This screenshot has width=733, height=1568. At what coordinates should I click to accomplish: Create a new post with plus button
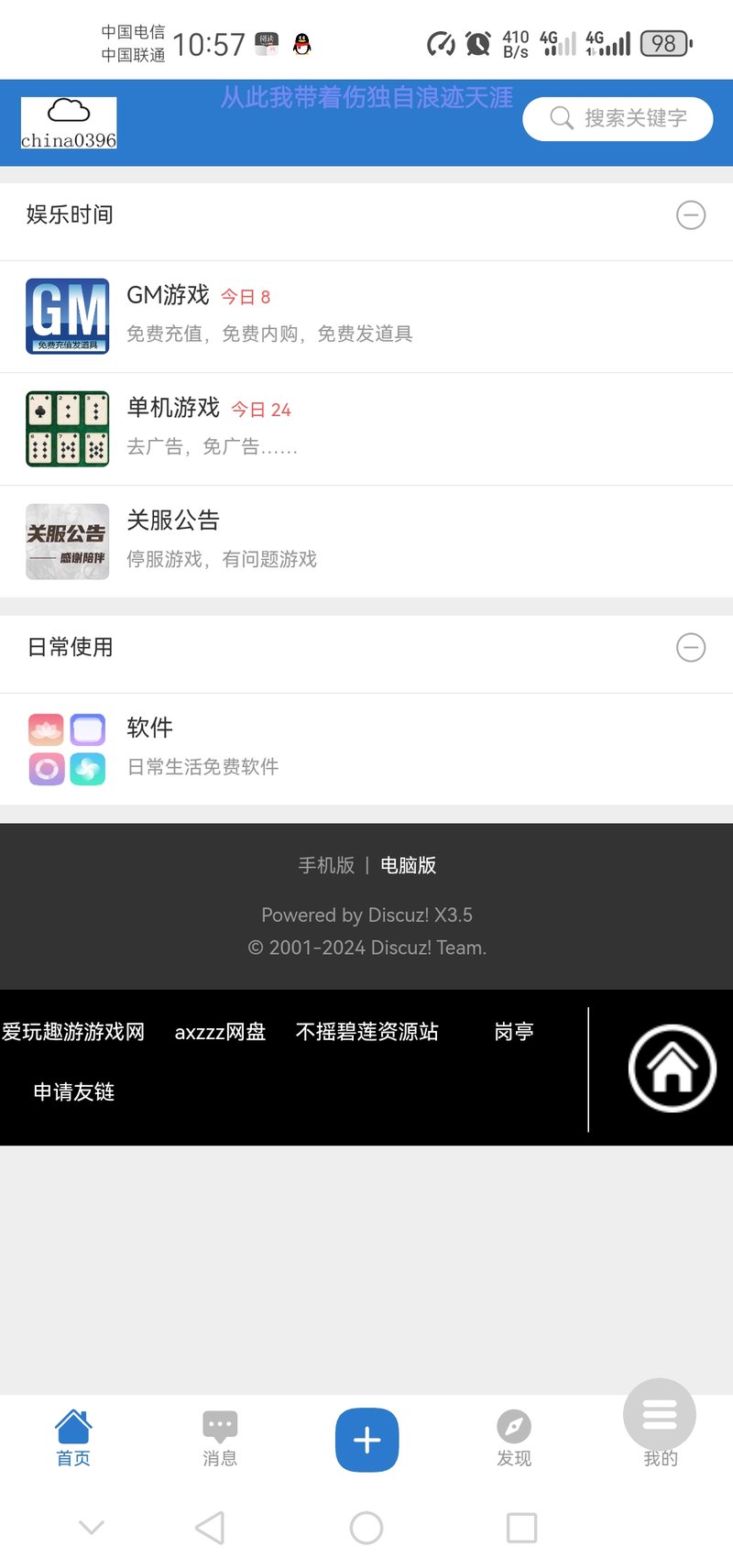tap(366, 1440)
